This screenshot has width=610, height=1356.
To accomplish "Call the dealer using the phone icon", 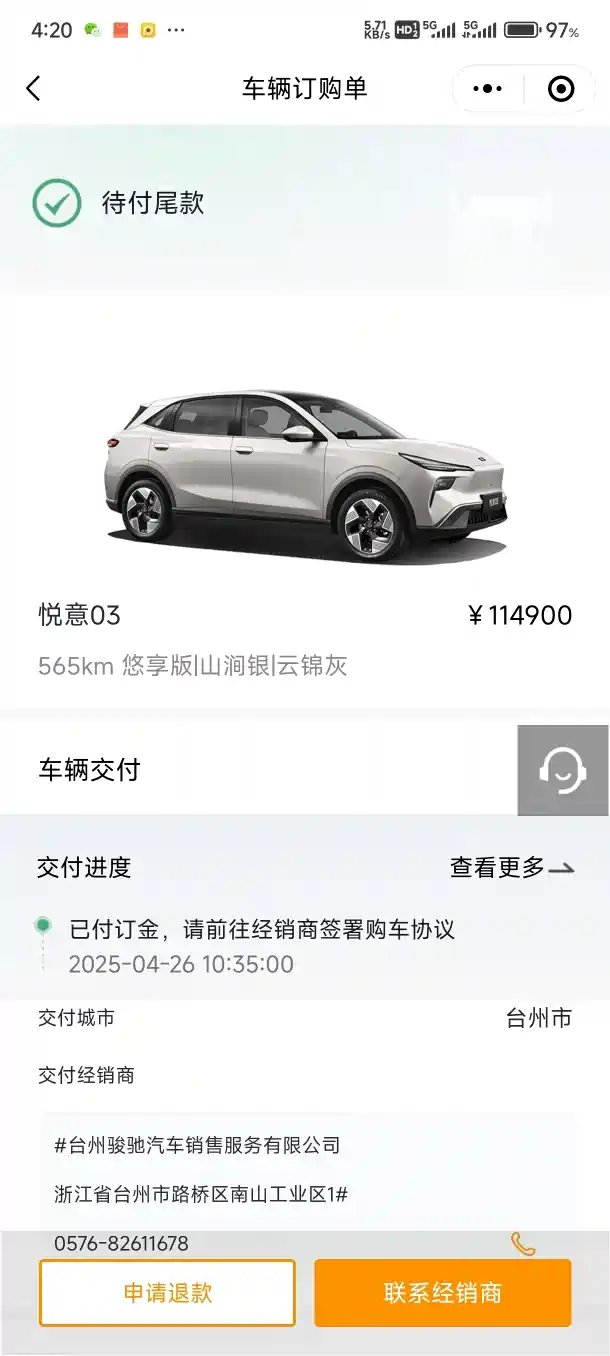I will click(523, 1243).
